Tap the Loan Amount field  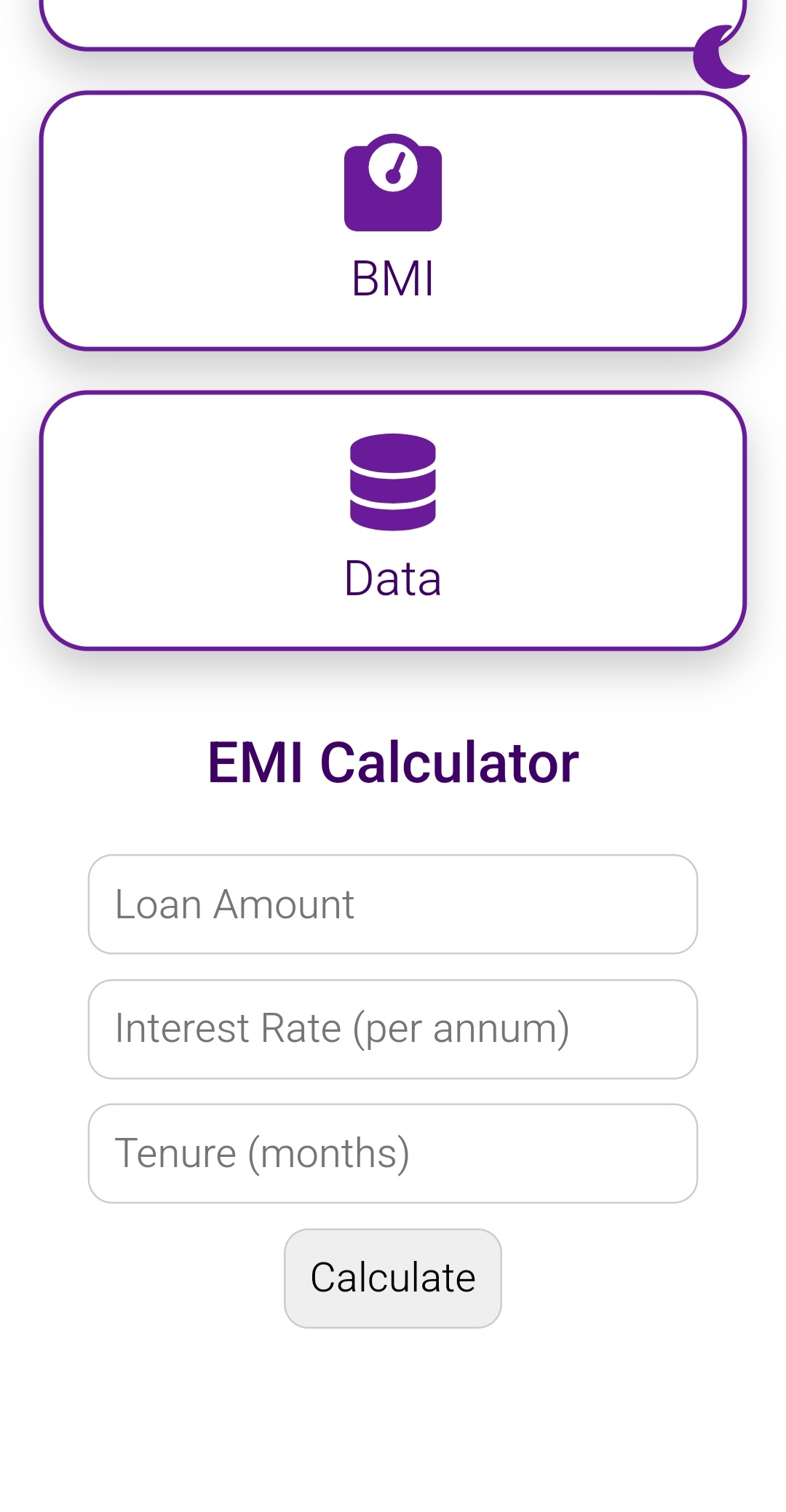pos(393,904)
